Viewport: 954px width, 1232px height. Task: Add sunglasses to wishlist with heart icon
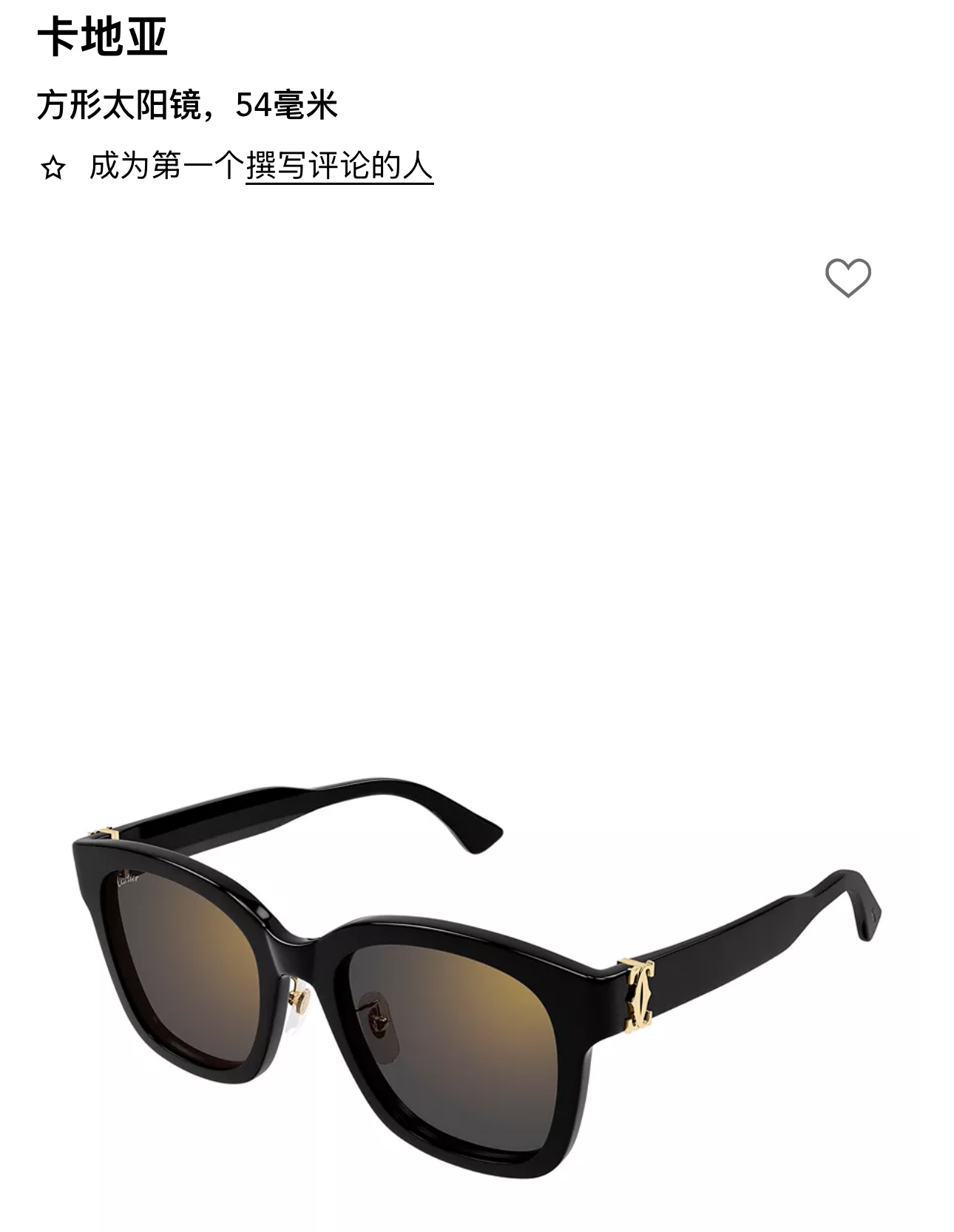tap(848, 277)
